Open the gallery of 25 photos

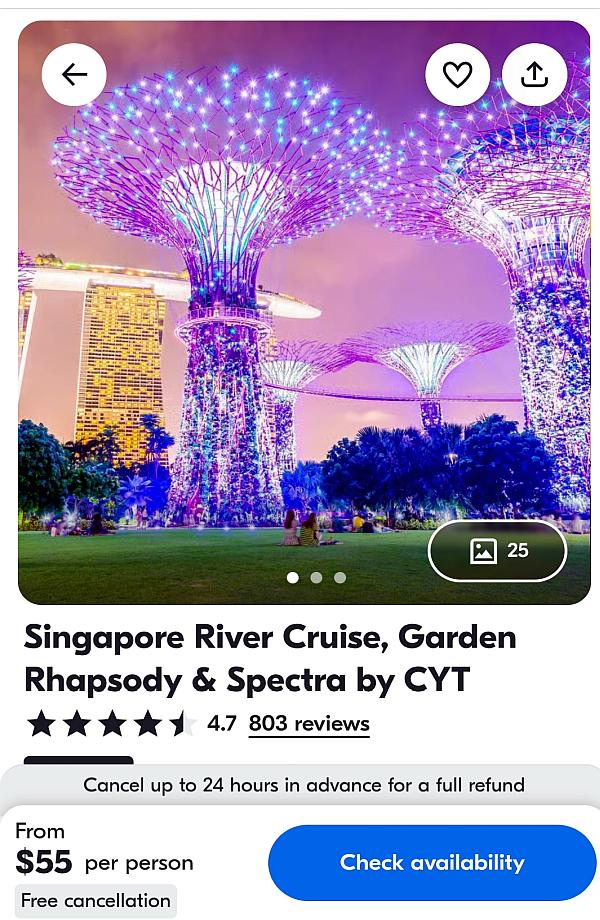click(x=498, y=550)
